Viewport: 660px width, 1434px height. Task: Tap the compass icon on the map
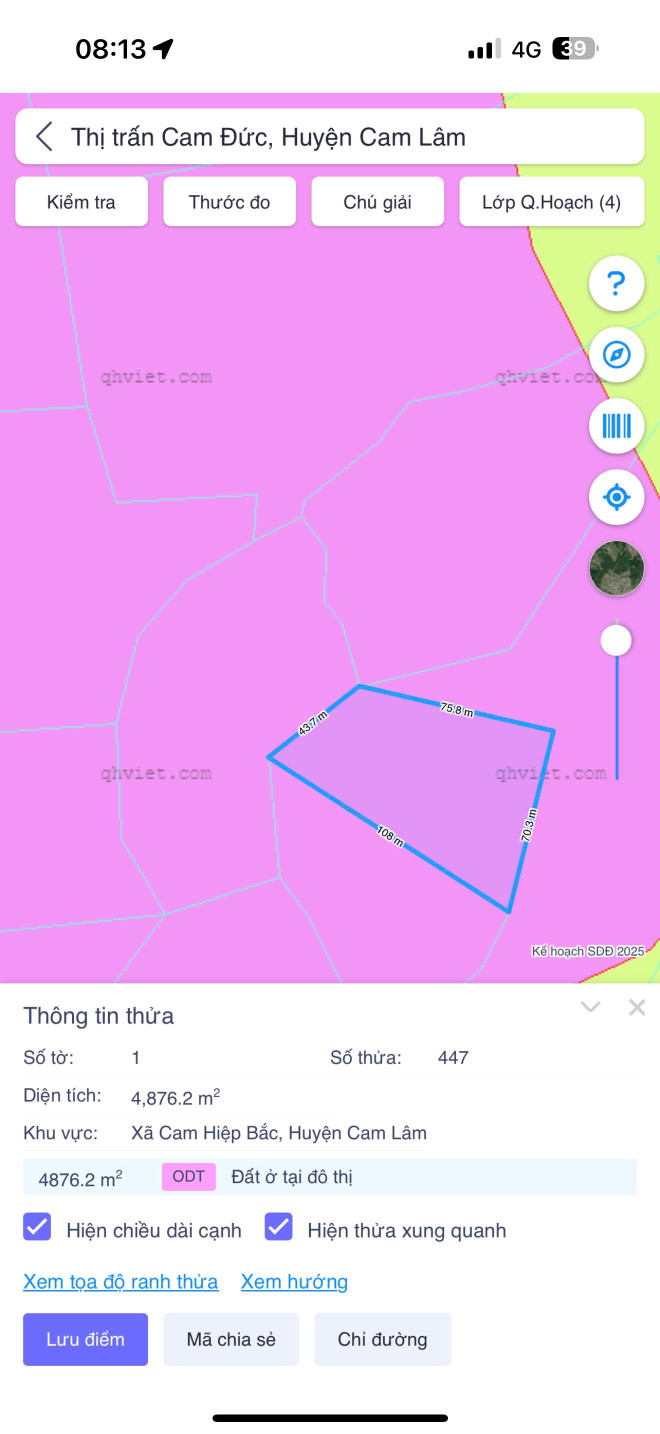616,355
